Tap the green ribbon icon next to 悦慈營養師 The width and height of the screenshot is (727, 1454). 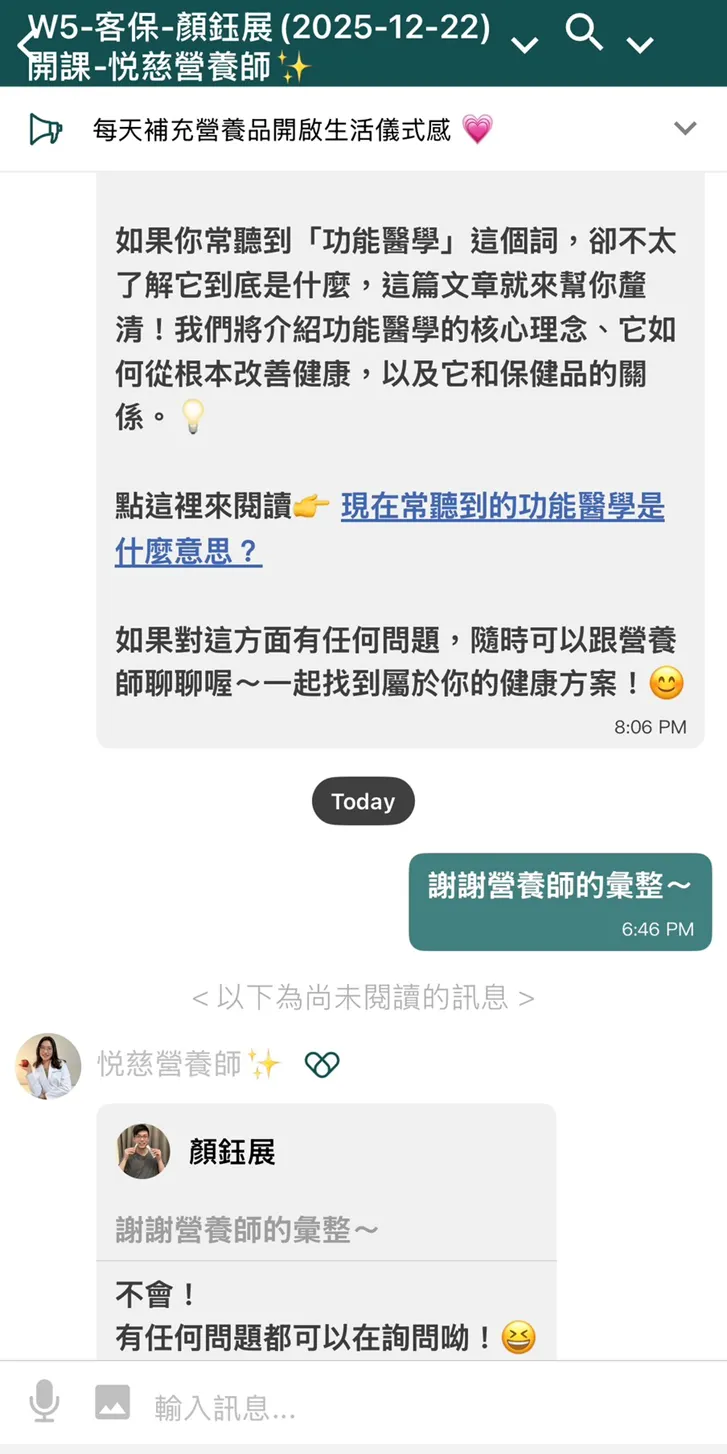pos(322,1067)
